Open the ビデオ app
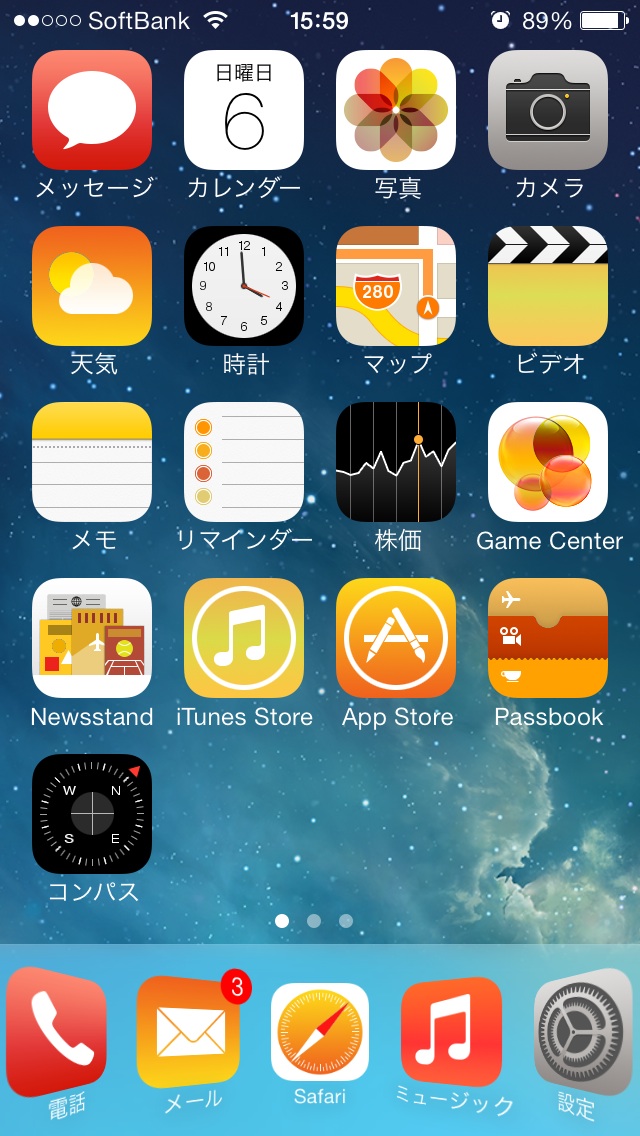640x1136 pixels. [x=548, y=286]
